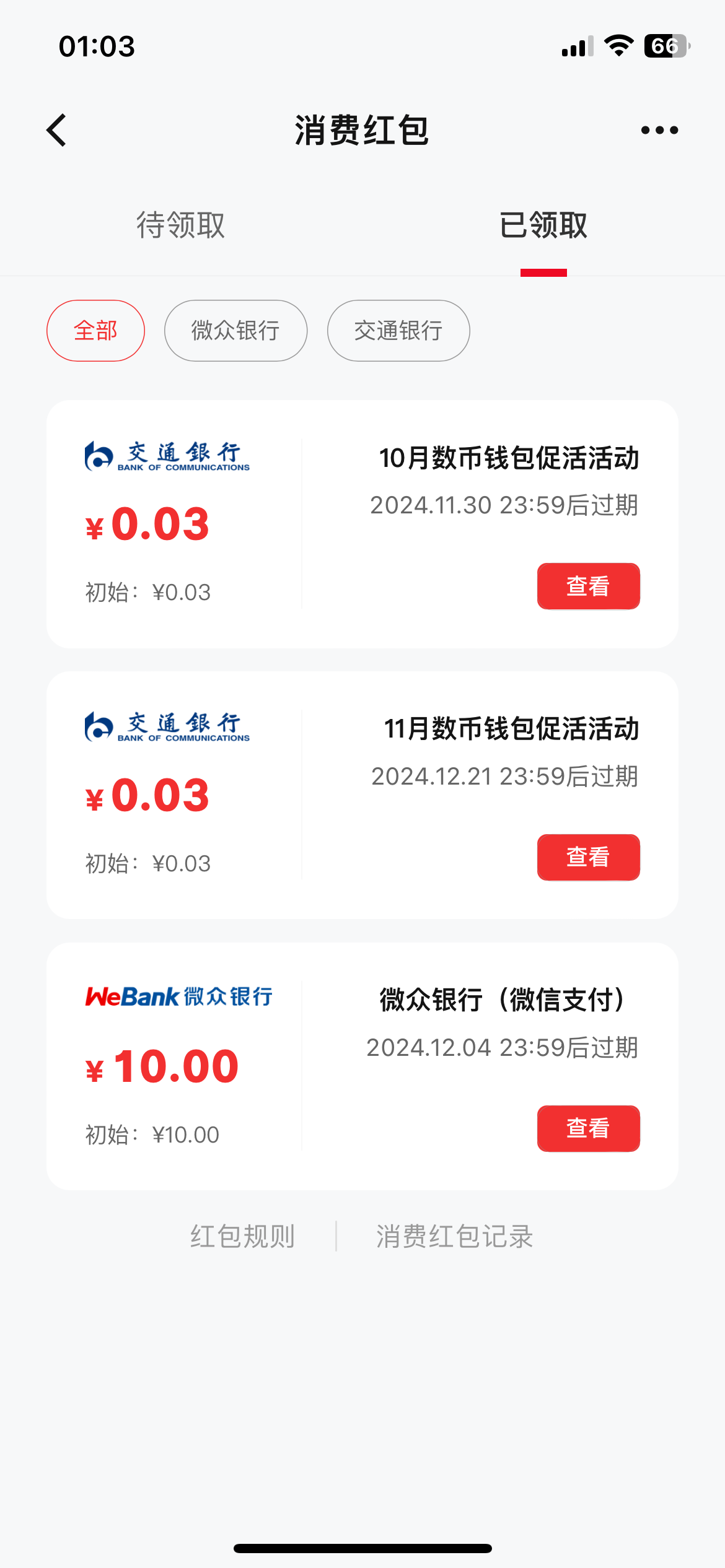
Task: Go back from 消费红包 page
Action: 57,130
